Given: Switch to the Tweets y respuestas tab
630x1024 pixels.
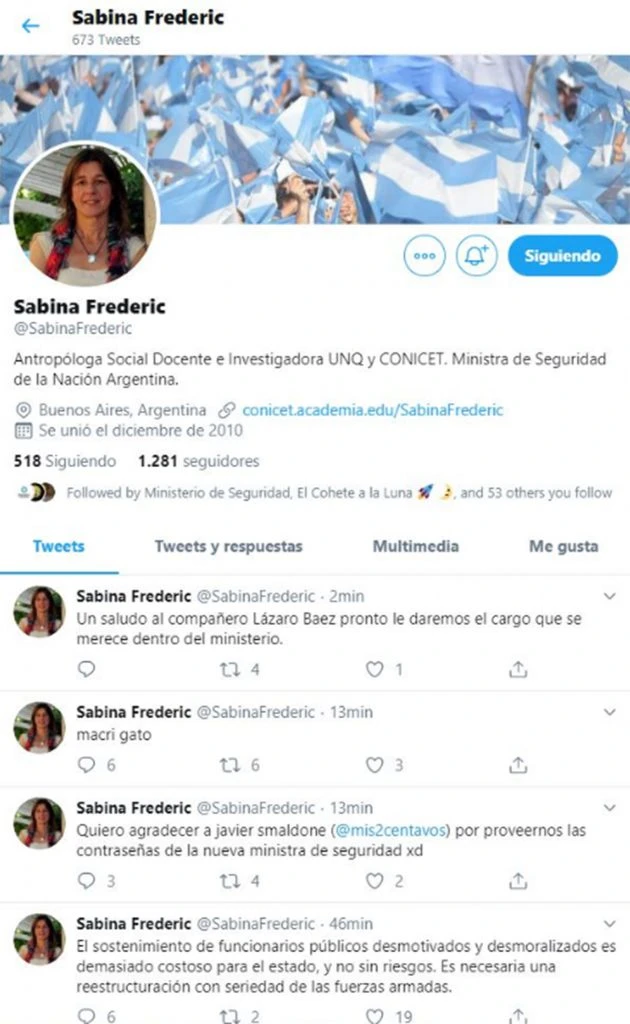Looking at the screenshot, I should pos(228,546).
